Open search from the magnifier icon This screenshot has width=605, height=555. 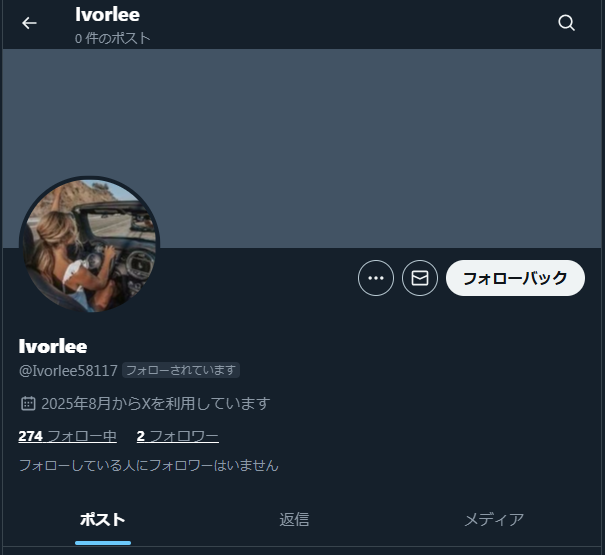click(x=567, y=23)
